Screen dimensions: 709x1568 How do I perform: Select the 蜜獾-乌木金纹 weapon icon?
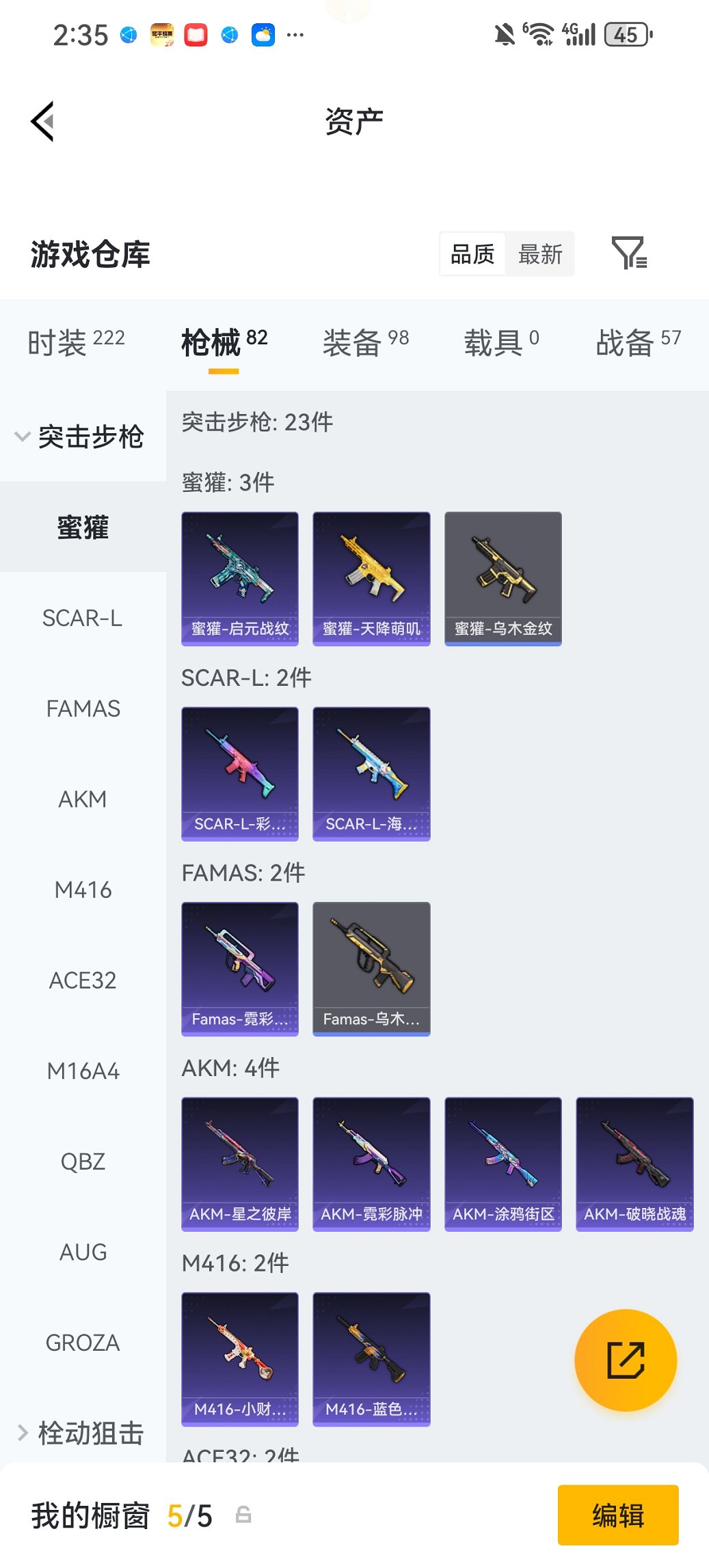pyautogui.click(x=503, y=576)
